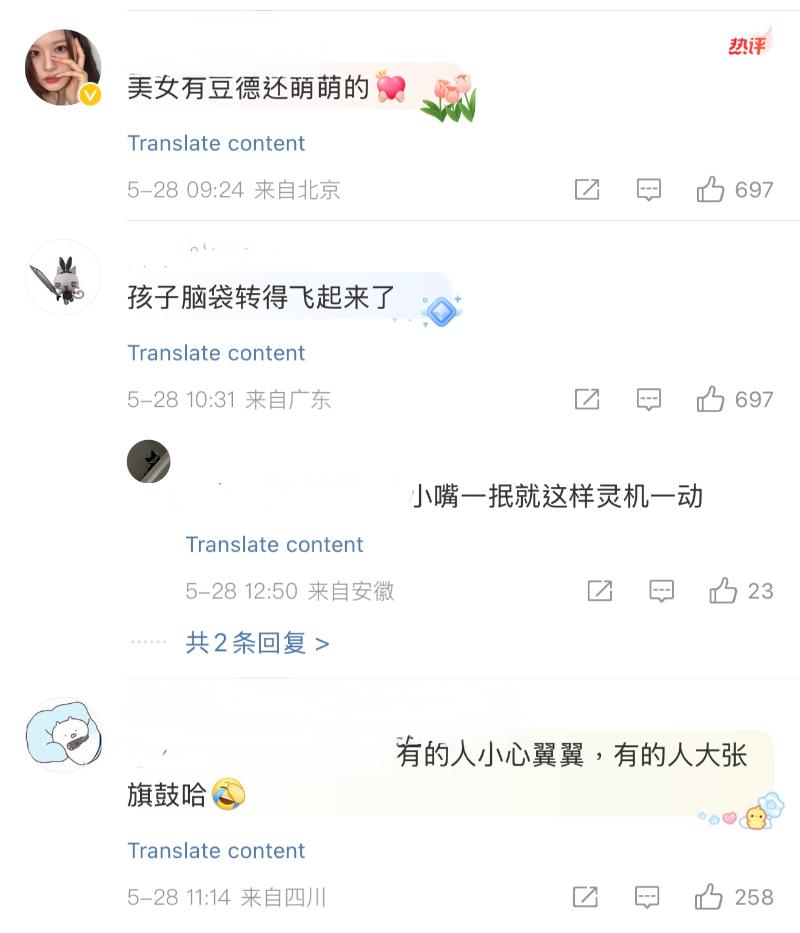The image size is (800, 933).
Task: Like the comment from 四川 with 258 likes
Action: point(710,897)
